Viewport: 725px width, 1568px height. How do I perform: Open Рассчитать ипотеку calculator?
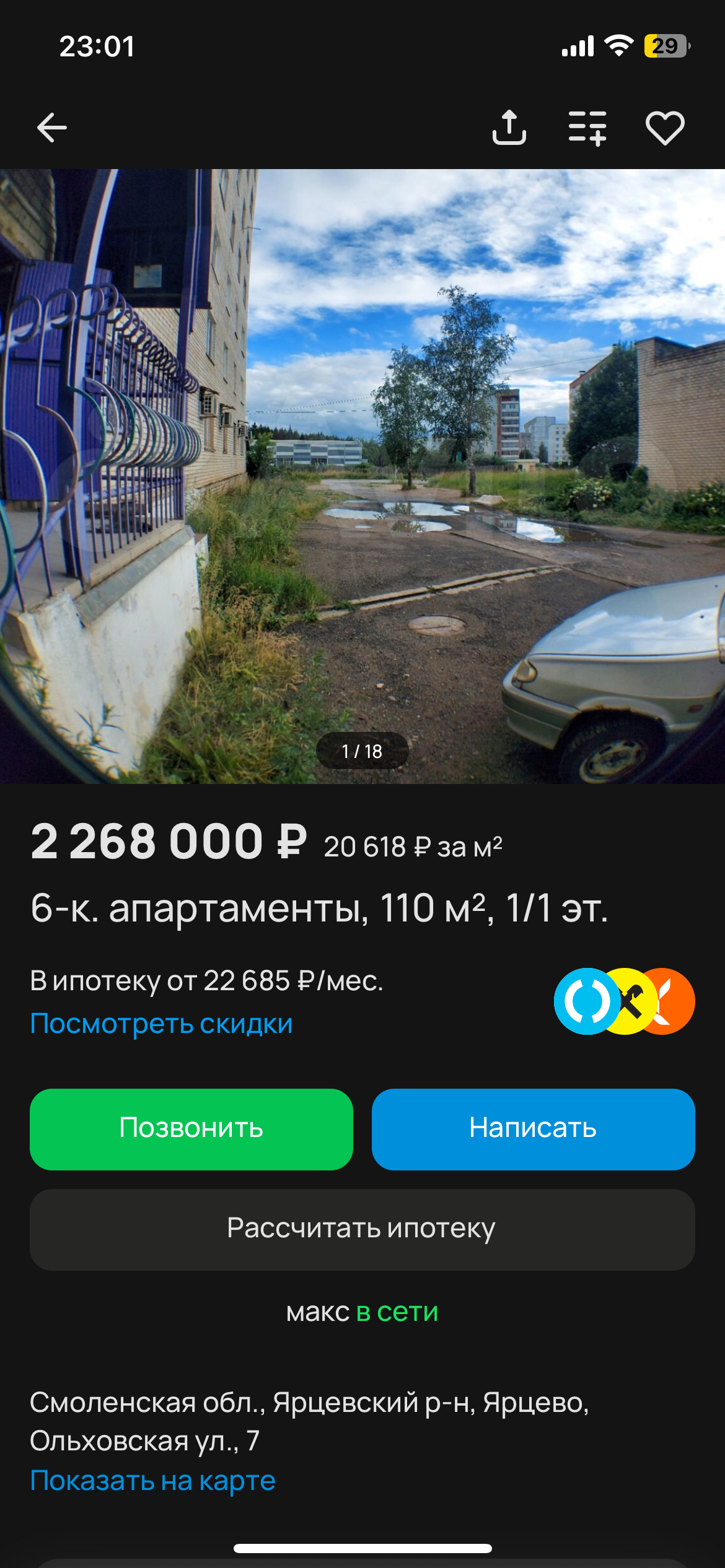pos(362,1229)
